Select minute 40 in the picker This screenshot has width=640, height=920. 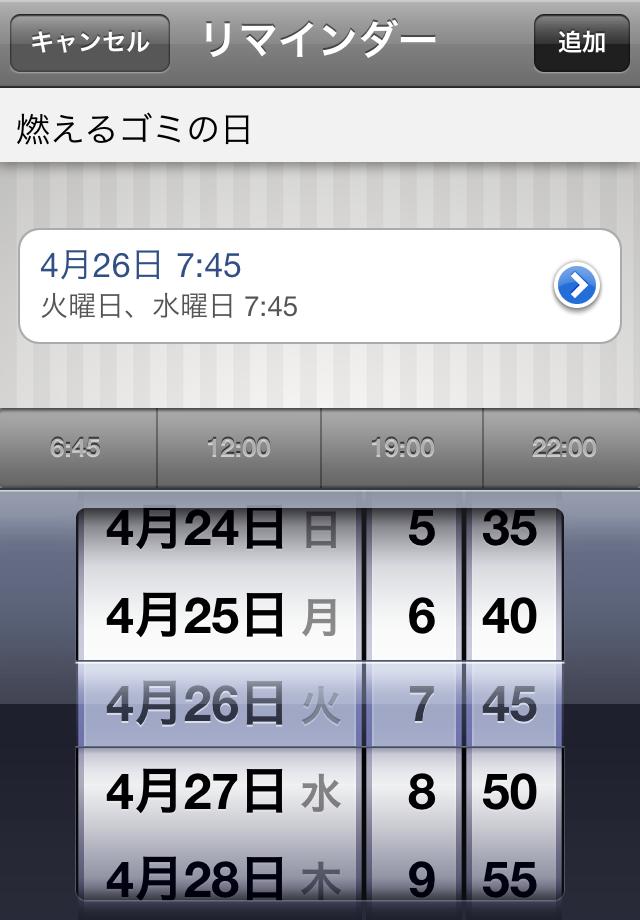(510, 617)
